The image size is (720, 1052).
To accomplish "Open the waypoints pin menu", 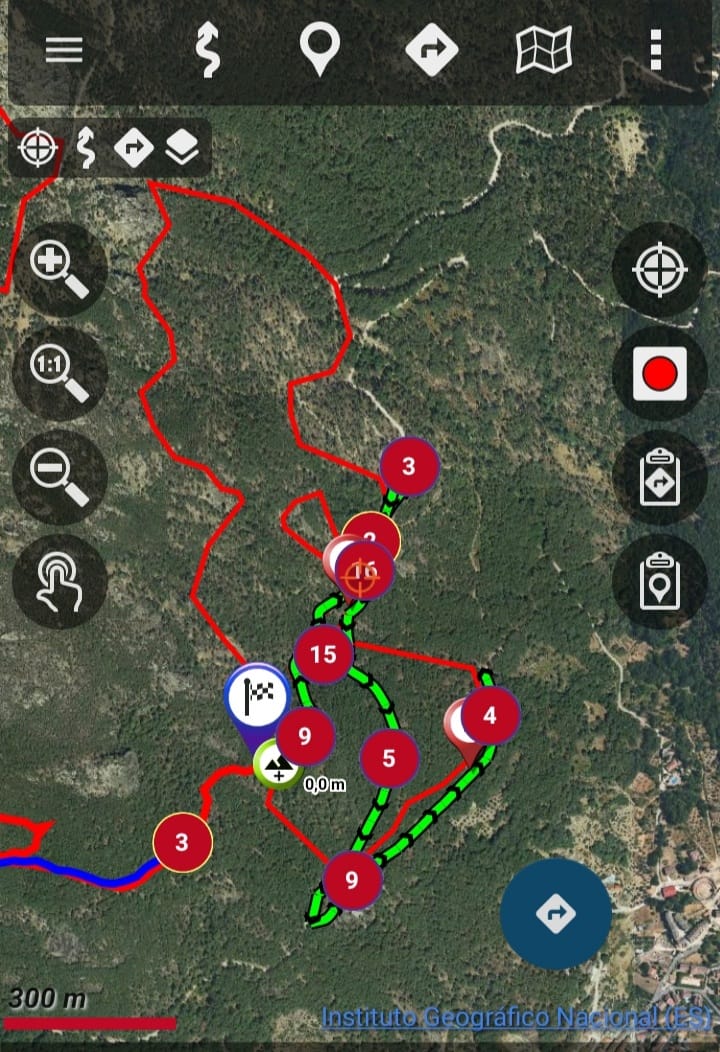I will click(319, 49).
